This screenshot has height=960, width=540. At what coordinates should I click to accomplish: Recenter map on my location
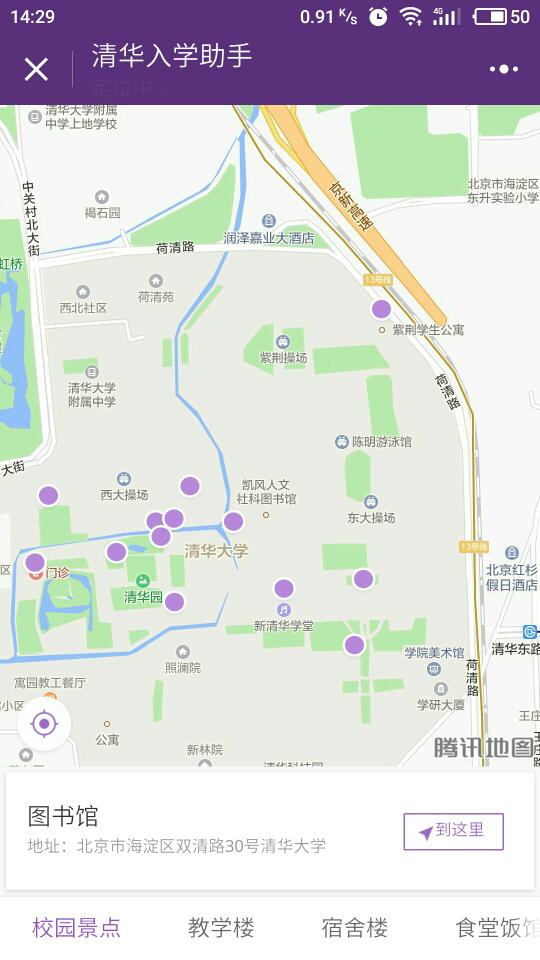click(x=44, y=724)
